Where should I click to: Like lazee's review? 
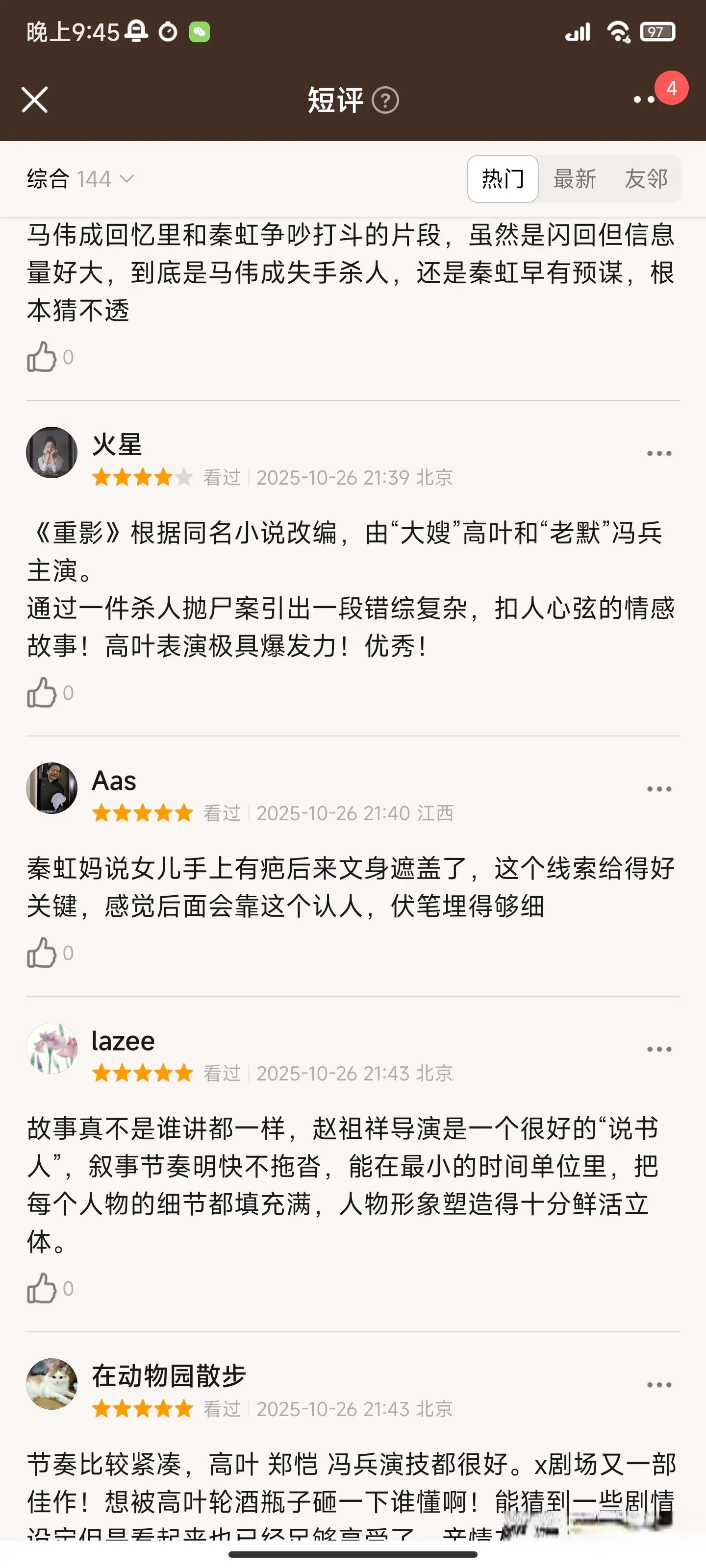[x=41, y=1289]
